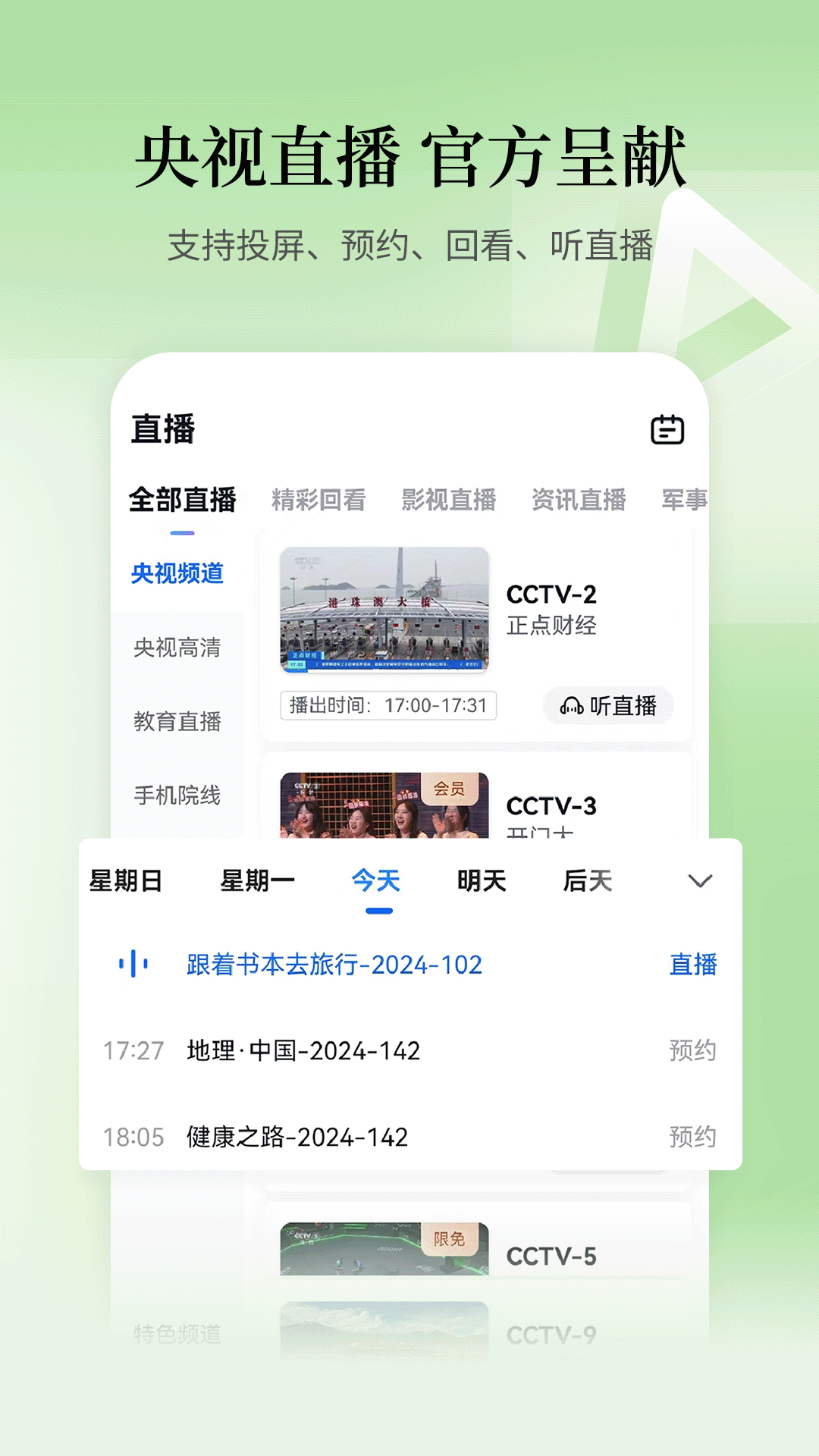The height and width of the screenshot is (1456, 819).
Task: Switch the schedule to 明天
Action: click(479, 880)
